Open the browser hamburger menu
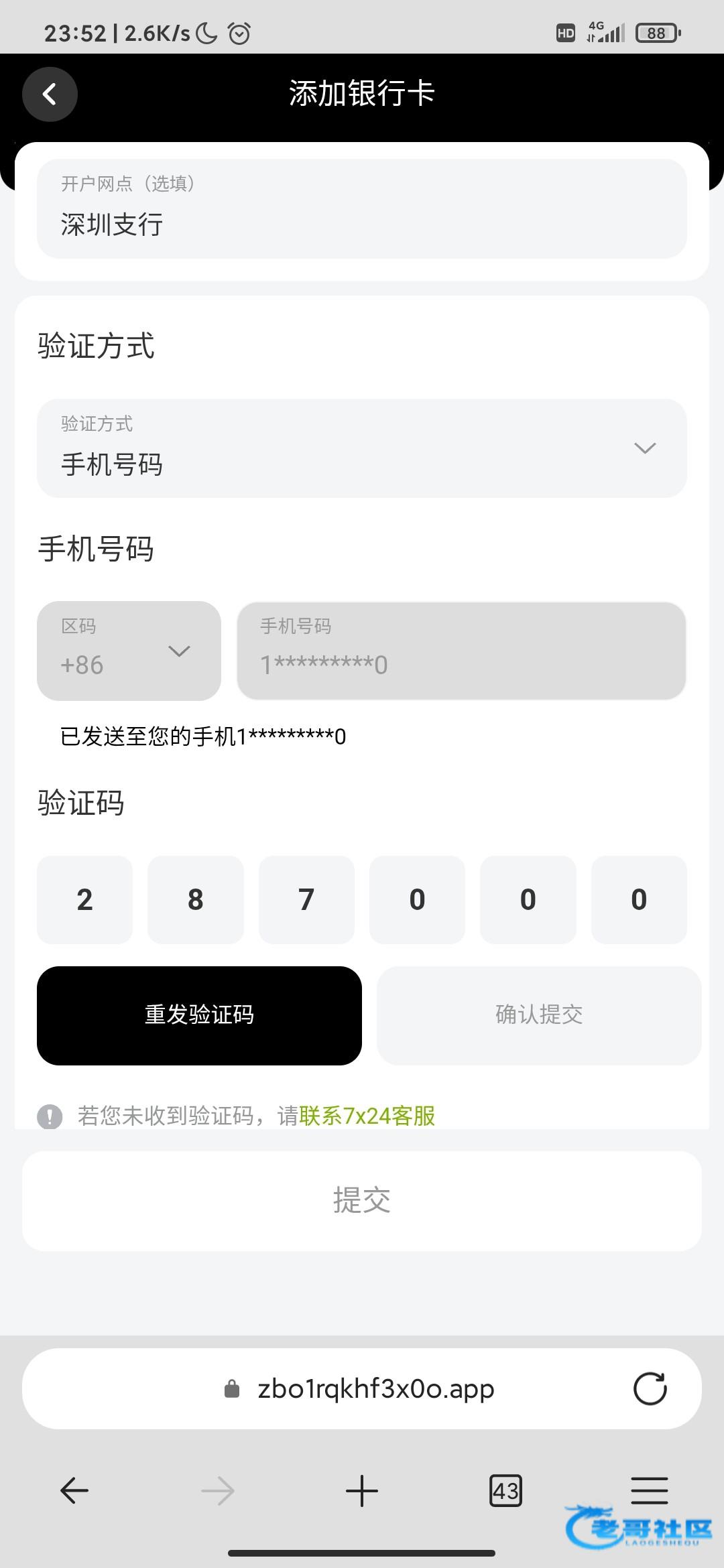 [649, 1491]
